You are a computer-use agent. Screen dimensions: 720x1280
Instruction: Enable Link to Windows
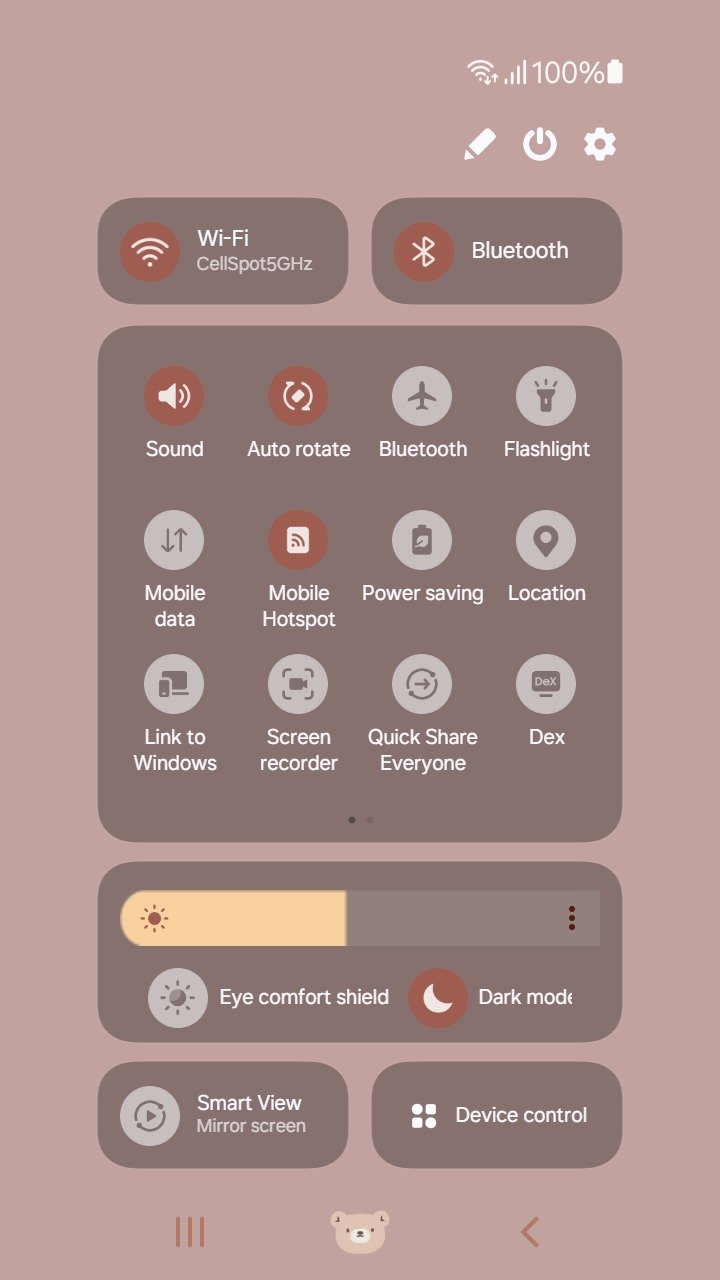coord(174,684)
